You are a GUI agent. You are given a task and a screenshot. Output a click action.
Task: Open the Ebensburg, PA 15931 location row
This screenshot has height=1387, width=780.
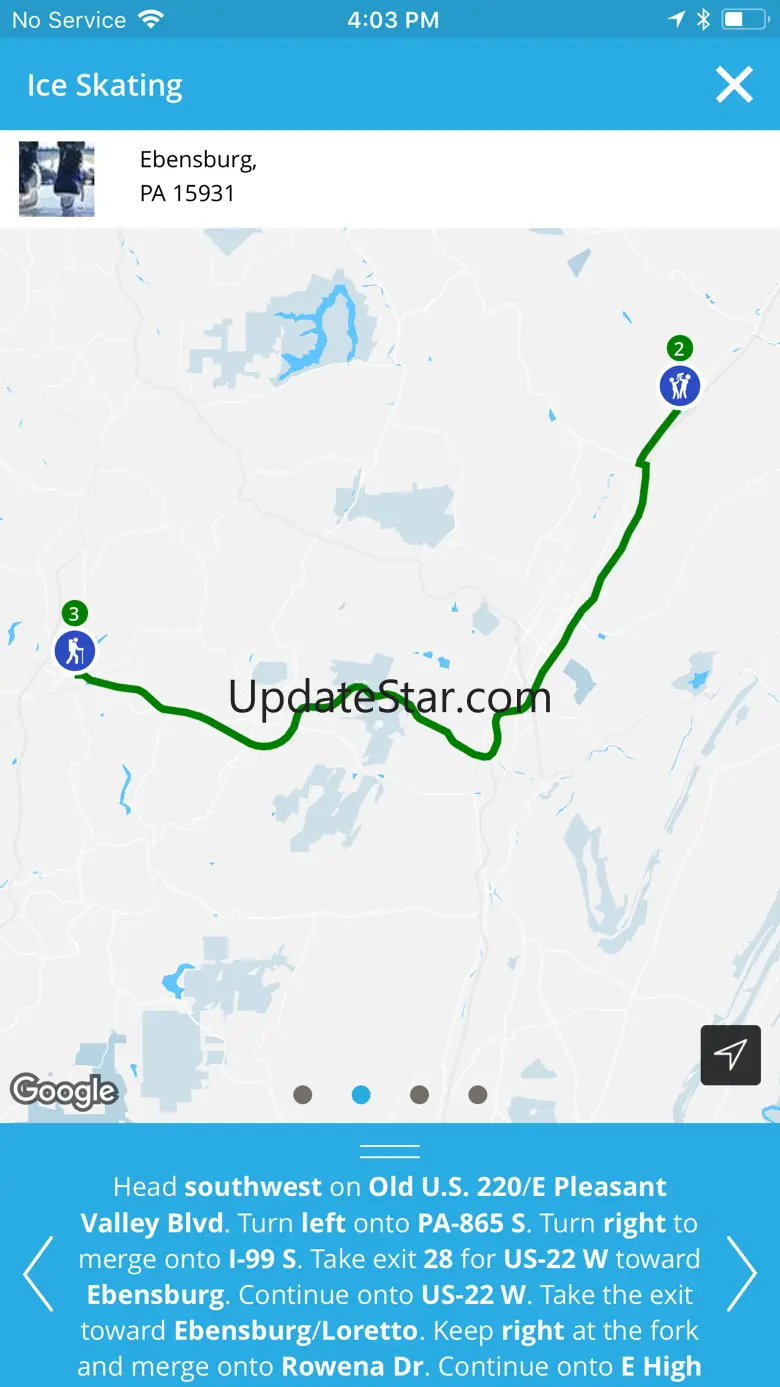(x=390, y=178)
